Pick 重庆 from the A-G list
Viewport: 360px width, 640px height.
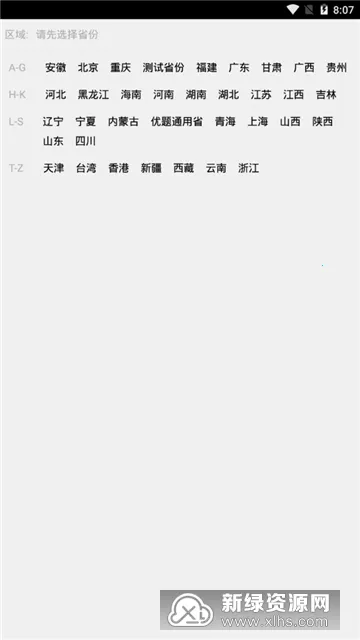(121, 68)
